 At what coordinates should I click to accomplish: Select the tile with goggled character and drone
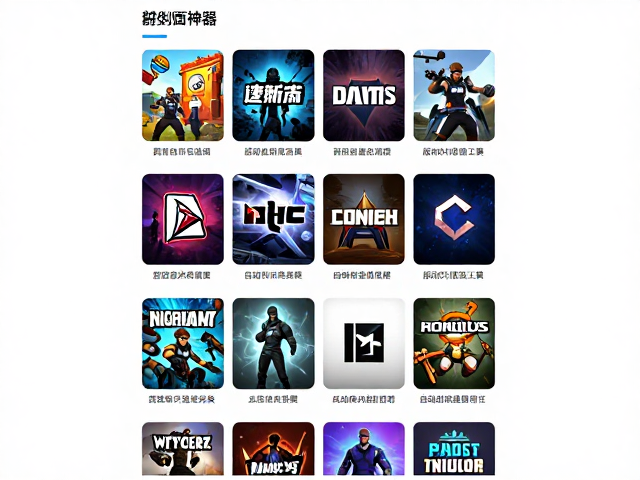pyautogui.click(x=454, y=96)
